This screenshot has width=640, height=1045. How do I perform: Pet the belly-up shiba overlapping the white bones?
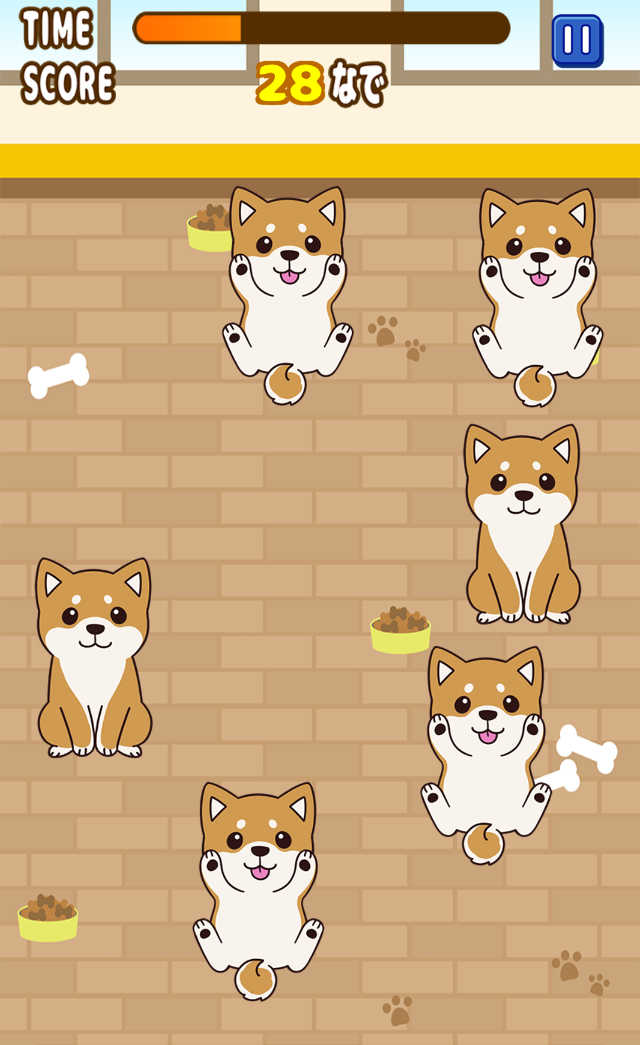pyautogui.click(x=486, y=760)
